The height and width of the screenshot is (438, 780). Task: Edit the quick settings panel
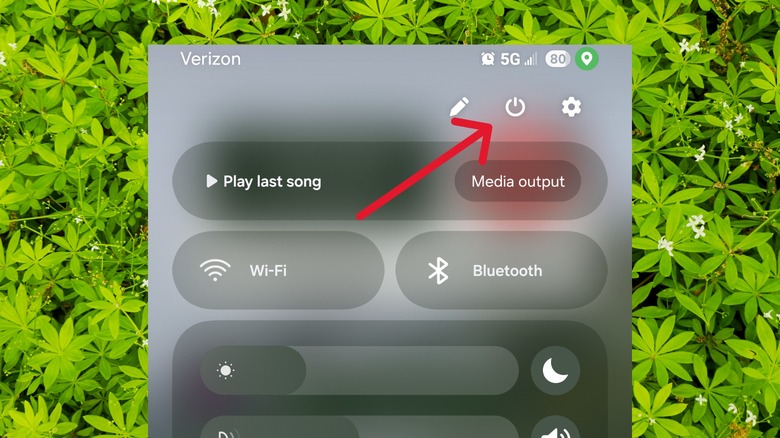click(459, 107)
